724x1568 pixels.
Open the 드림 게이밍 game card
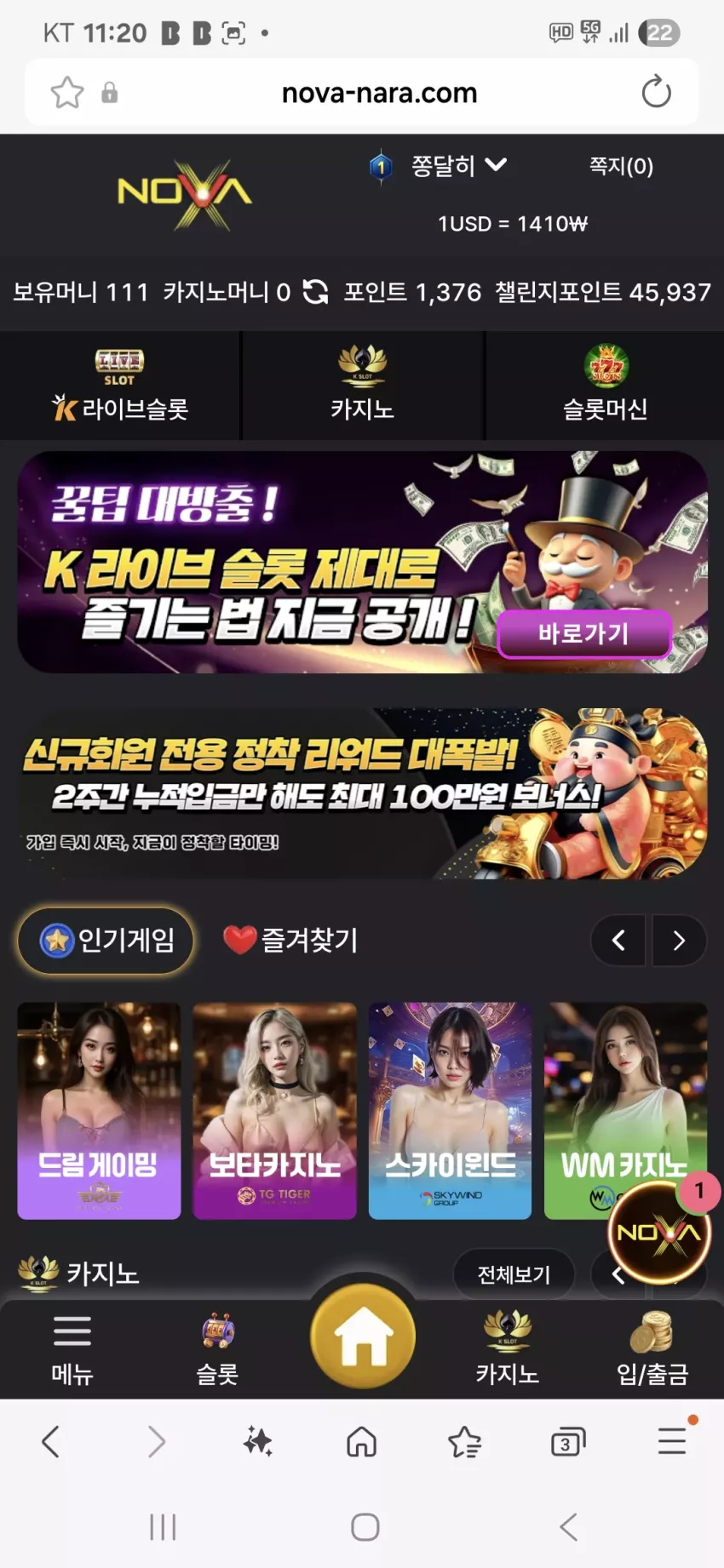pyautogui.click(x=99, y=1111)
